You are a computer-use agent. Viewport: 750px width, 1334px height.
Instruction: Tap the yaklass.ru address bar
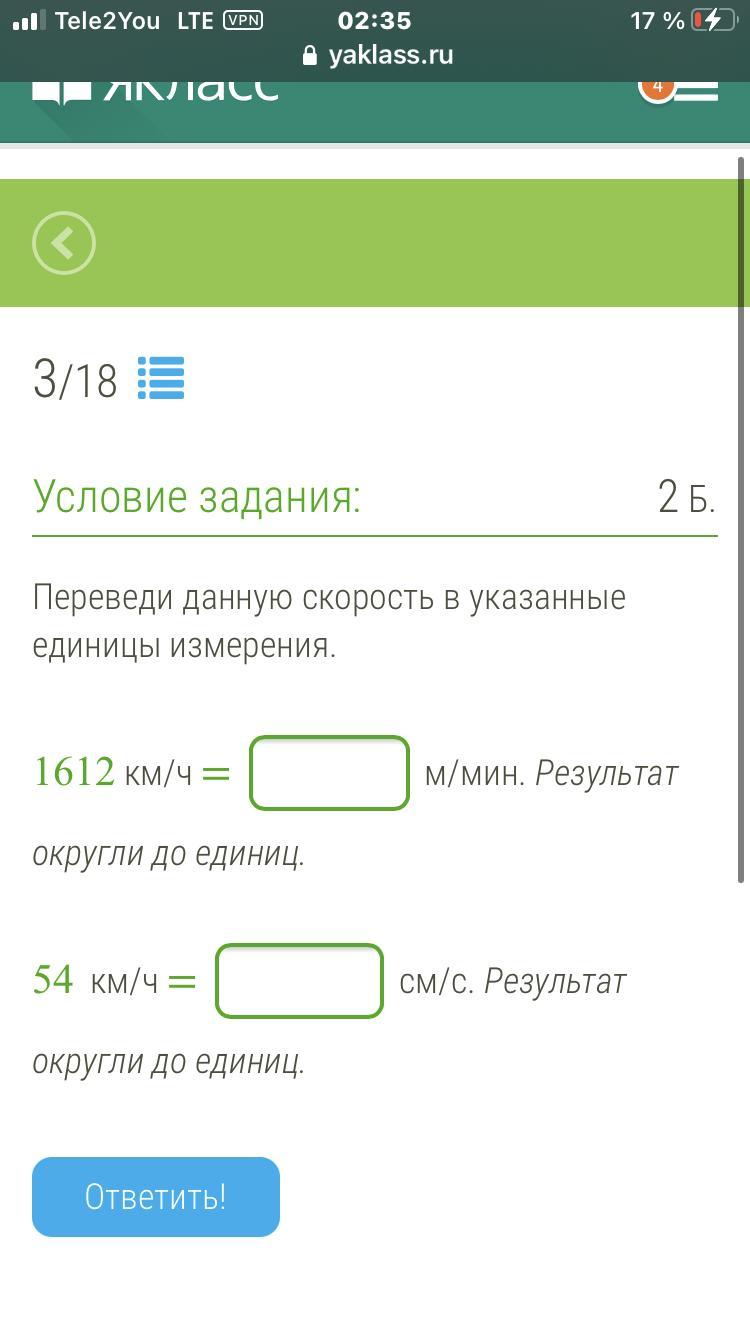coord(378,55)
